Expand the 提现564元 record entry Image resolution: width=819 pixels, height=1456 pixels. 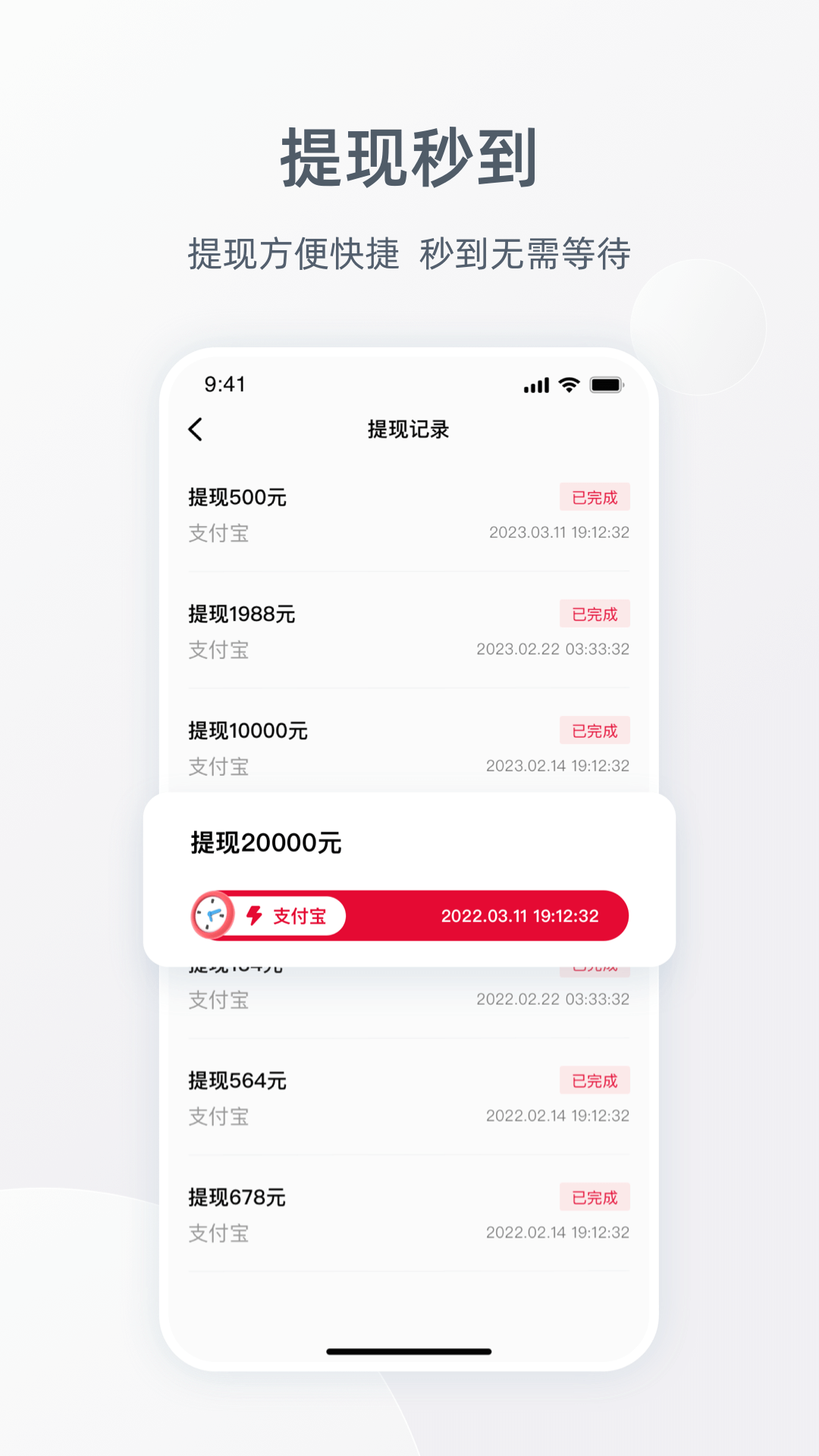(x=409, y=1098)
